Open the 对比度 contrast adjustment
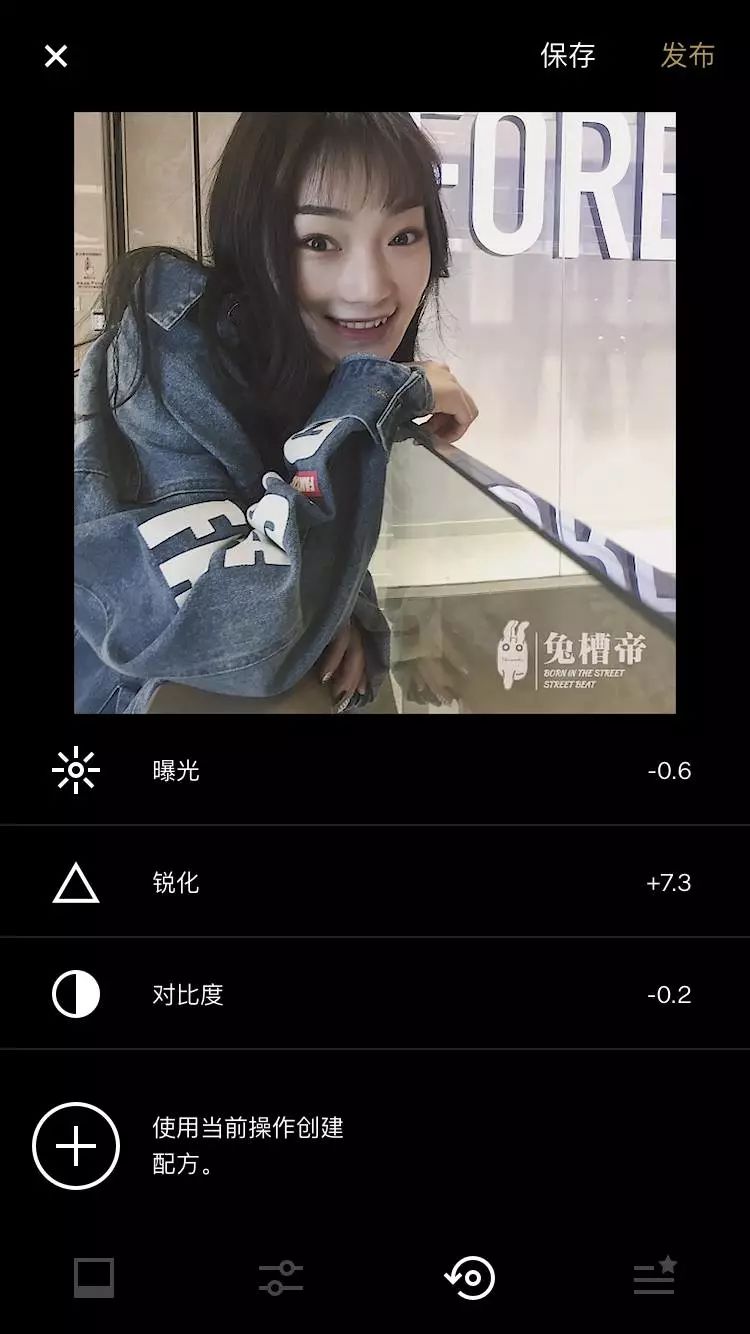Image resolution: width=750 pixels, height=1334 pixels. (375, 994)
